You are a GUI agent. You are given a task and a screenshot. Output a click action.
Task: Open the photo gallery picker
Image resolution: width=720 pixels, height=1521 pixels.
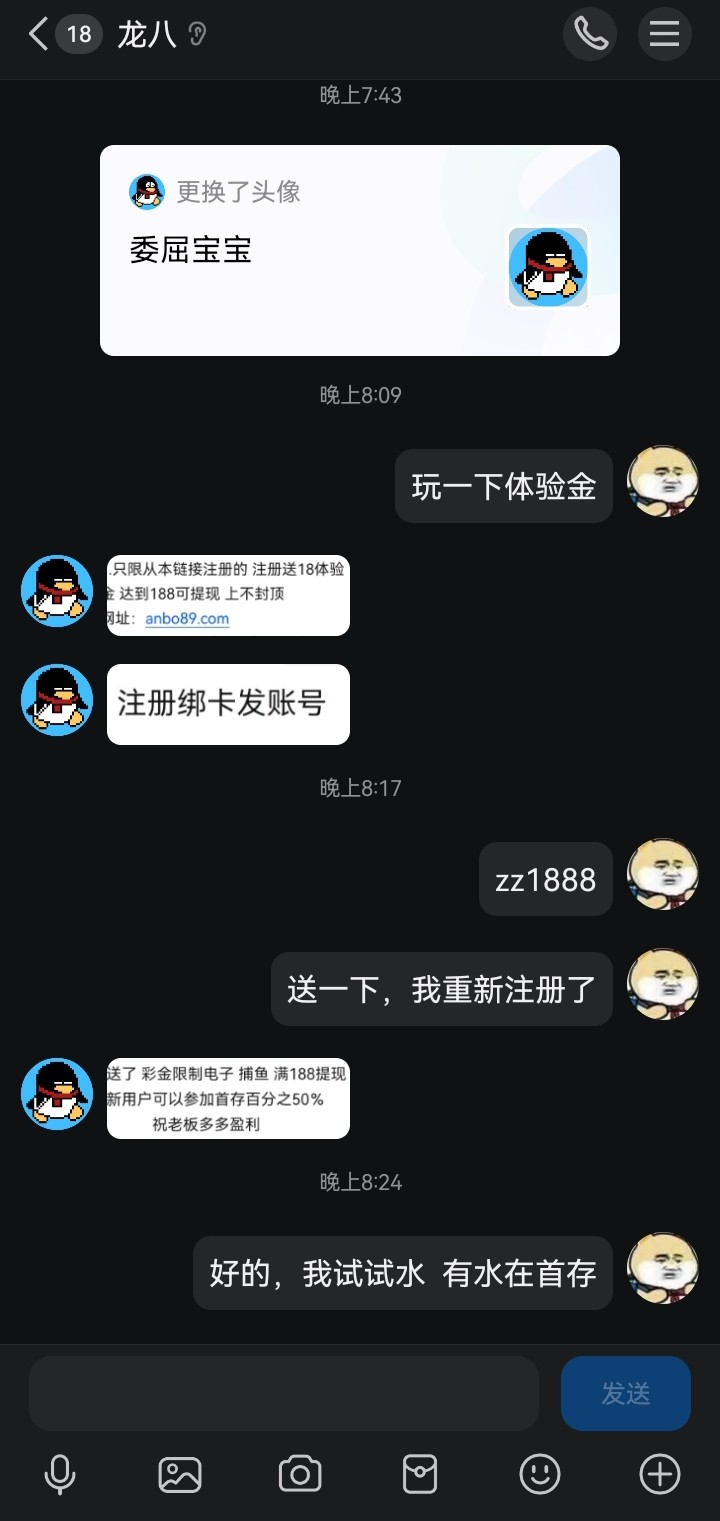coord(180,1474)
